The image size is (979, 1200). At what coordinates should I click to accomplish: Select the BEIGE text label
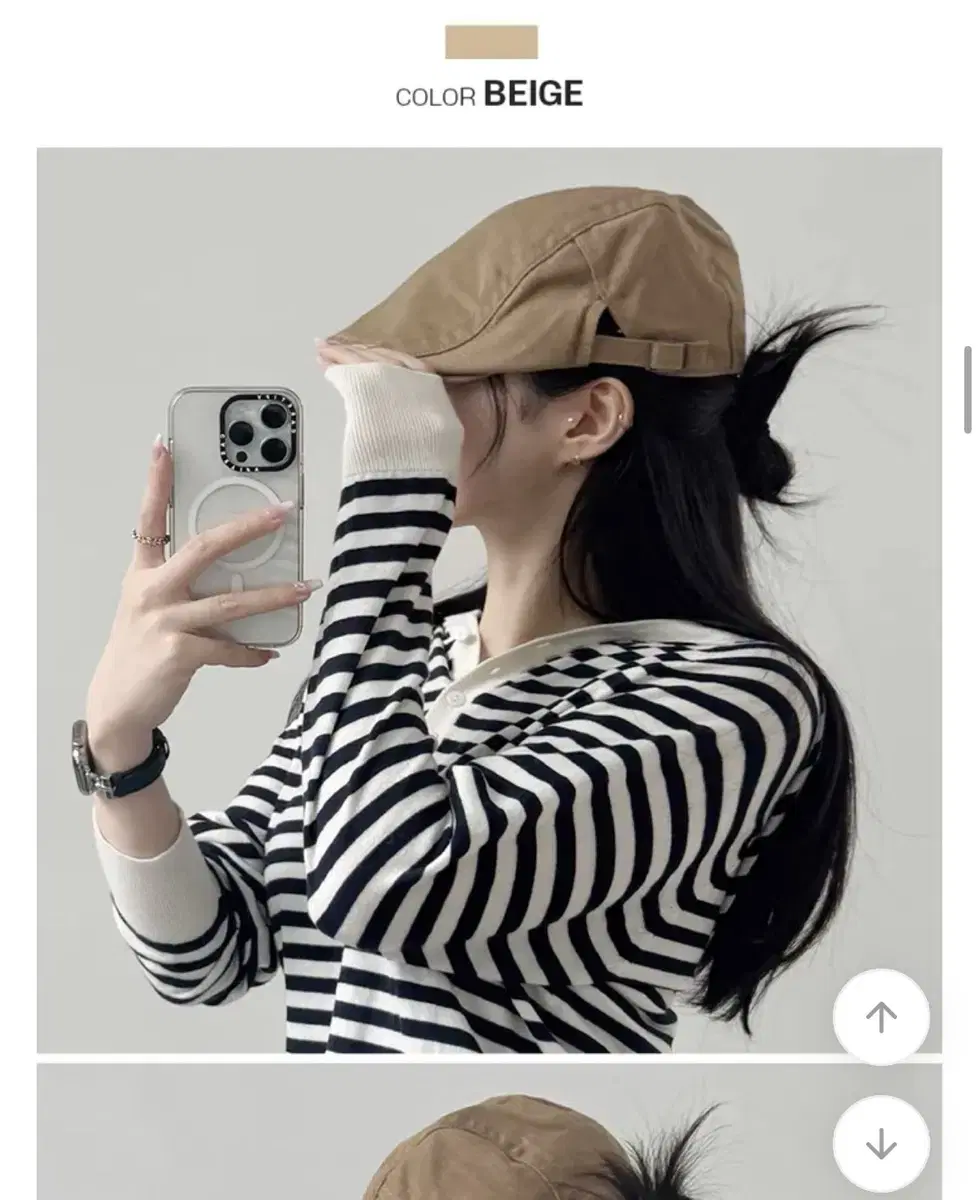pyautogui.click(x=533, y=93)
